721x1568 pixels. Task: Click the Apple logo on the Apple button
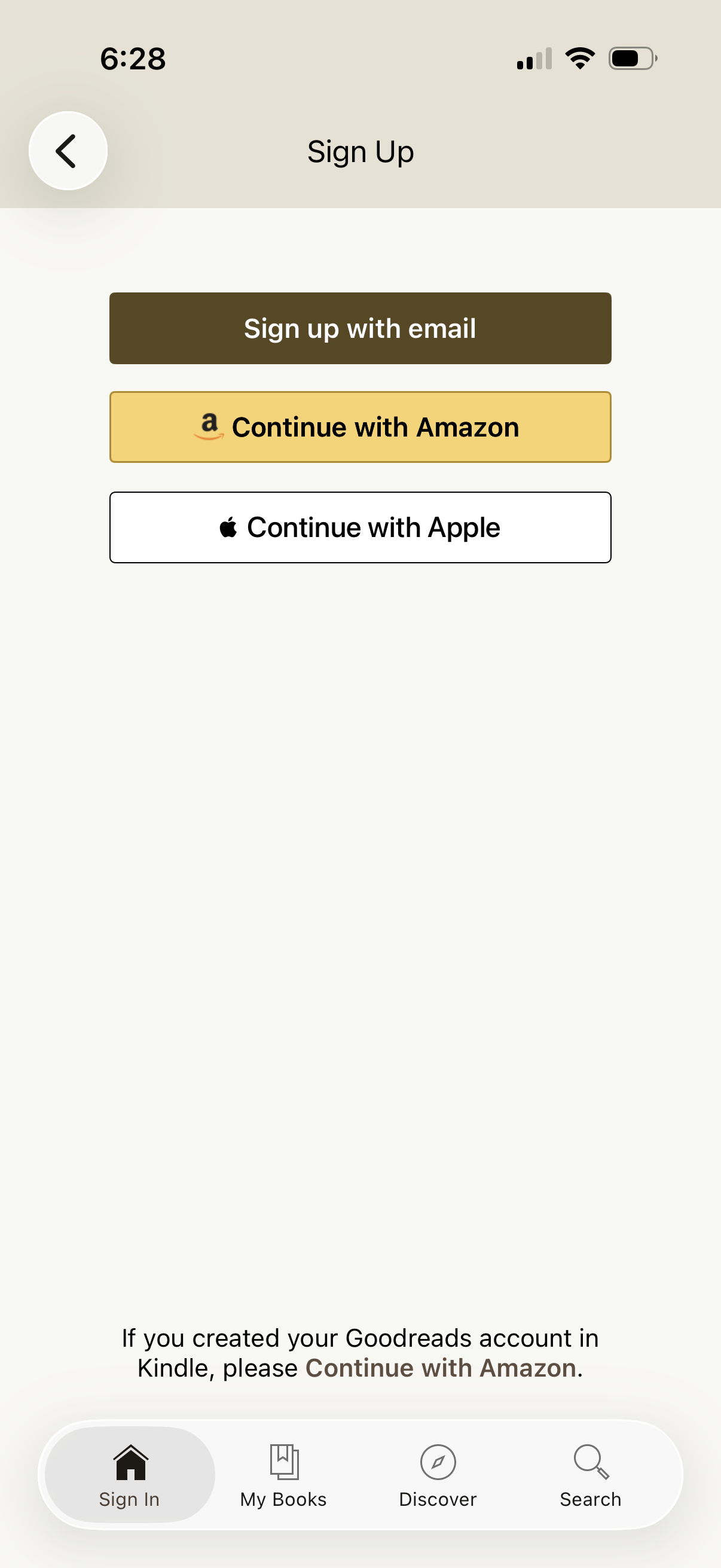tap(228, 527)
